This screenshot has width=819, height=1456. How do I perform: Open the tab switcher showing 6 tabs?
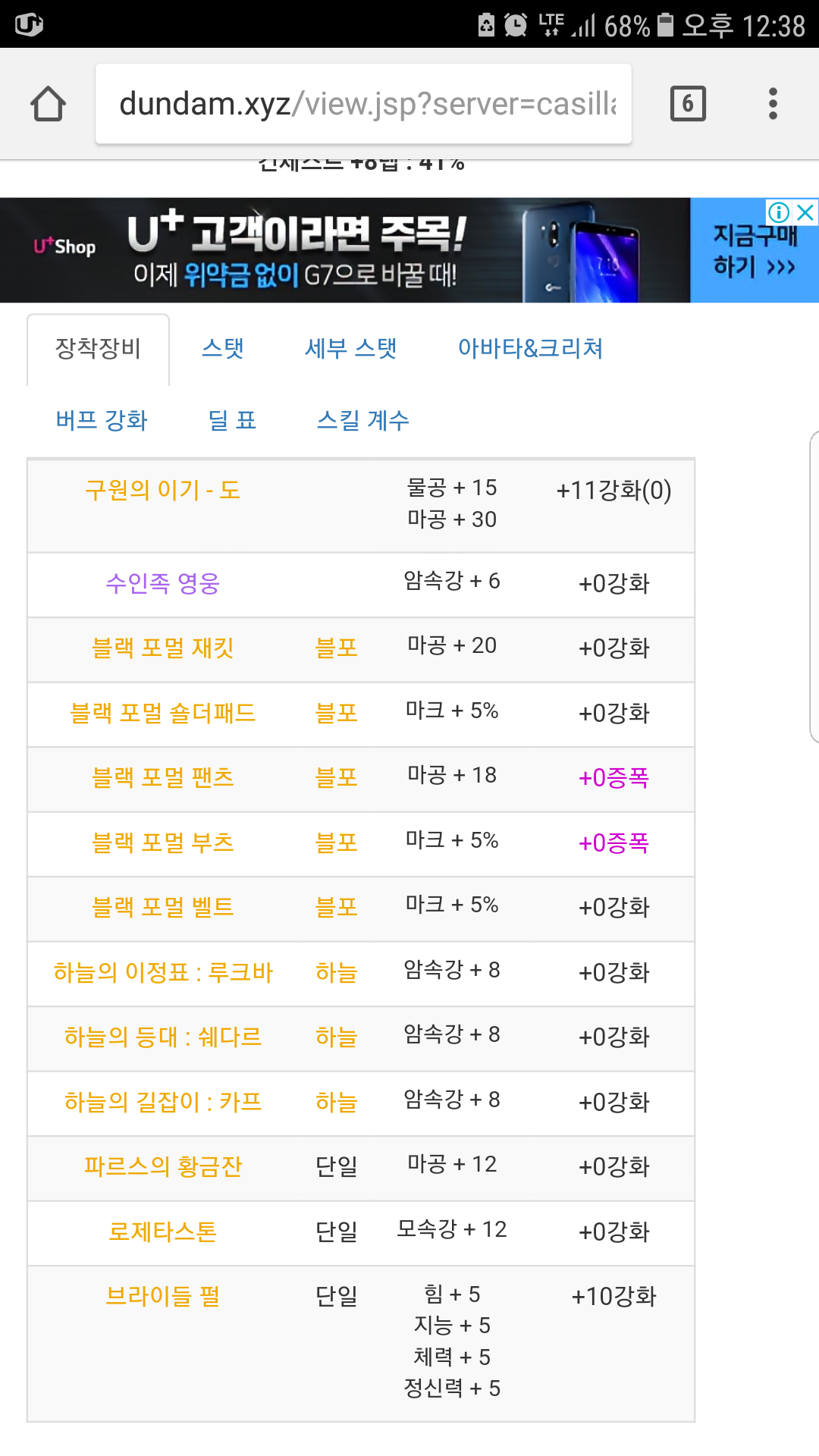click(688, 104)
